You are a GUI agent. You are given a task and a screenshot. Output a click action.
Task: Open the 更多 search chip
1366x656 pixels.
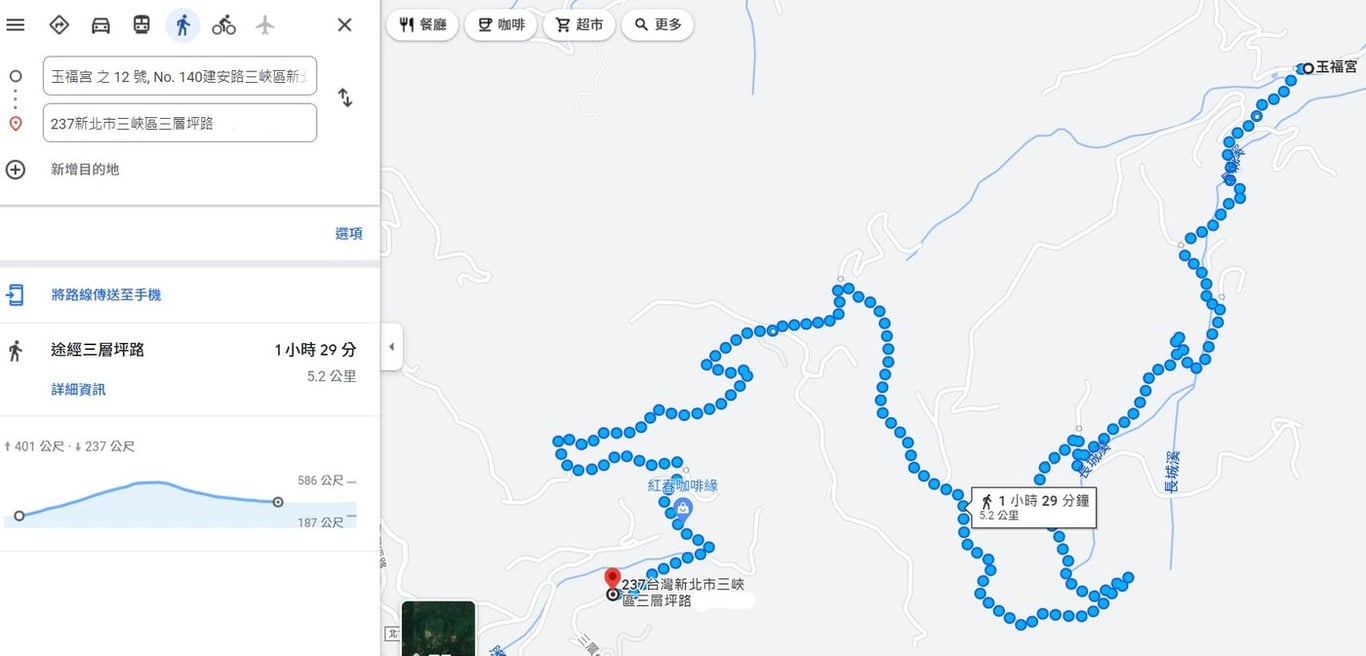click(x=657, y=25)
